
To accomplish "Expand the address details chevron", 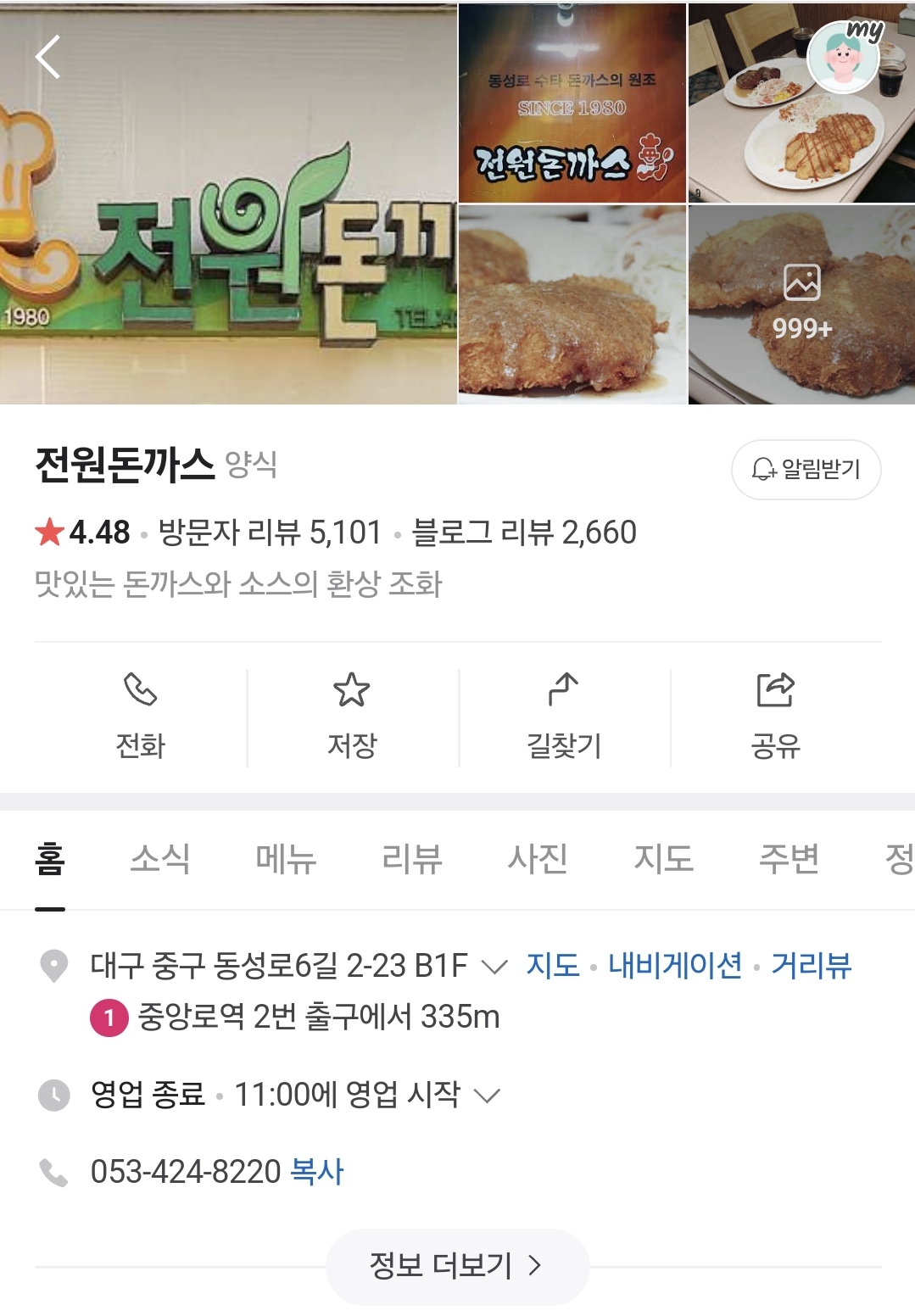I will point(494,967).
